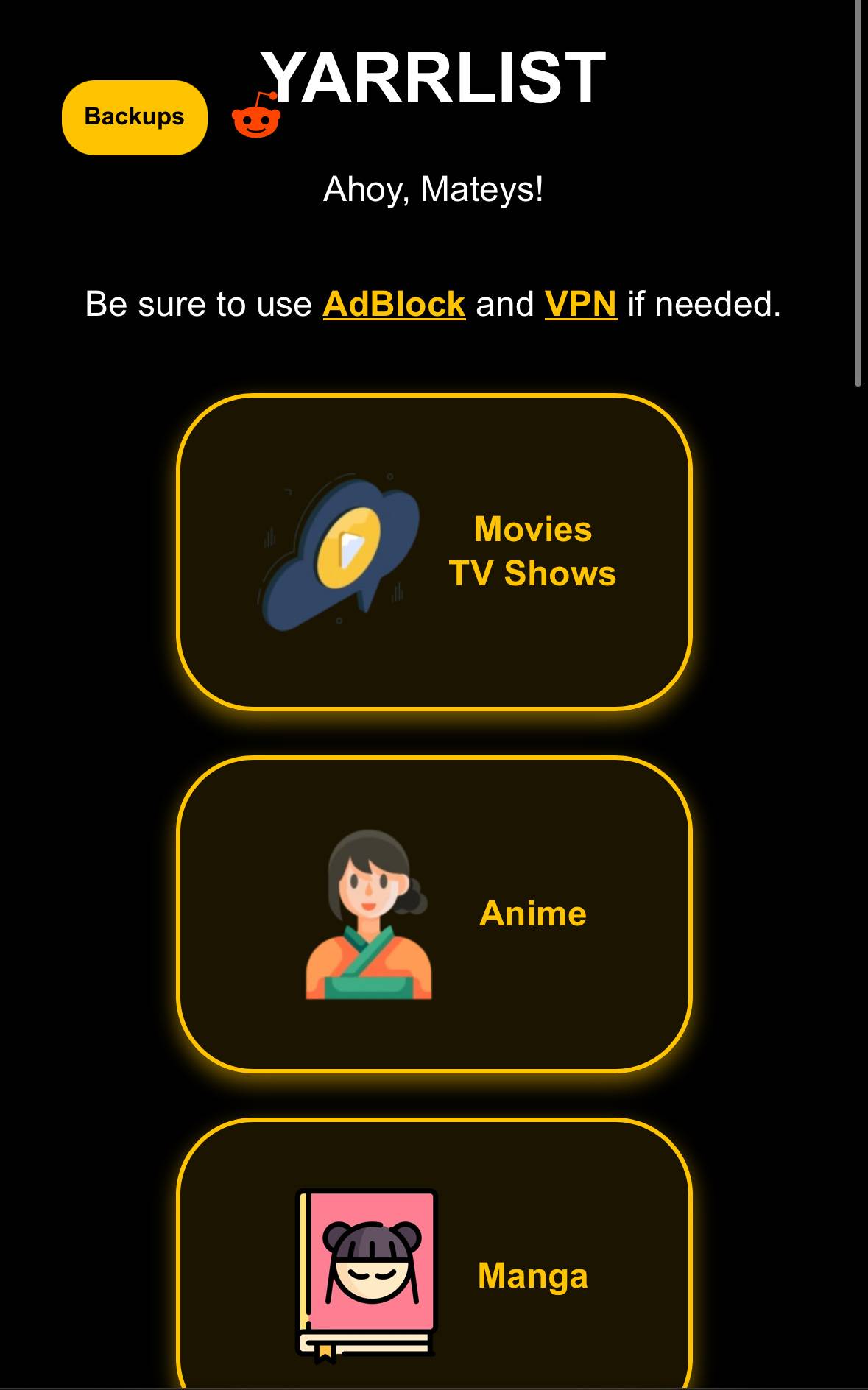Open the Movies TV Shows card
Screen dimensions: 868x1390
tap(434, 551)
